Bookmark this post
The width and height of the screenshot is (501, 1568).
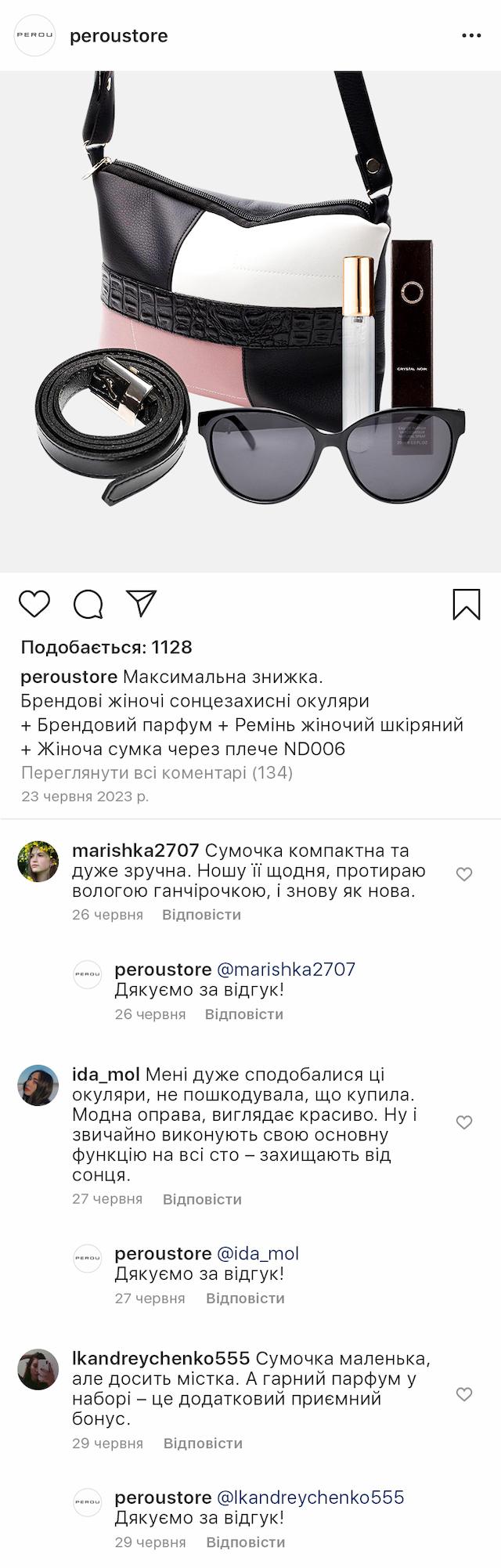pyautogui.click(x=467, y=604)
